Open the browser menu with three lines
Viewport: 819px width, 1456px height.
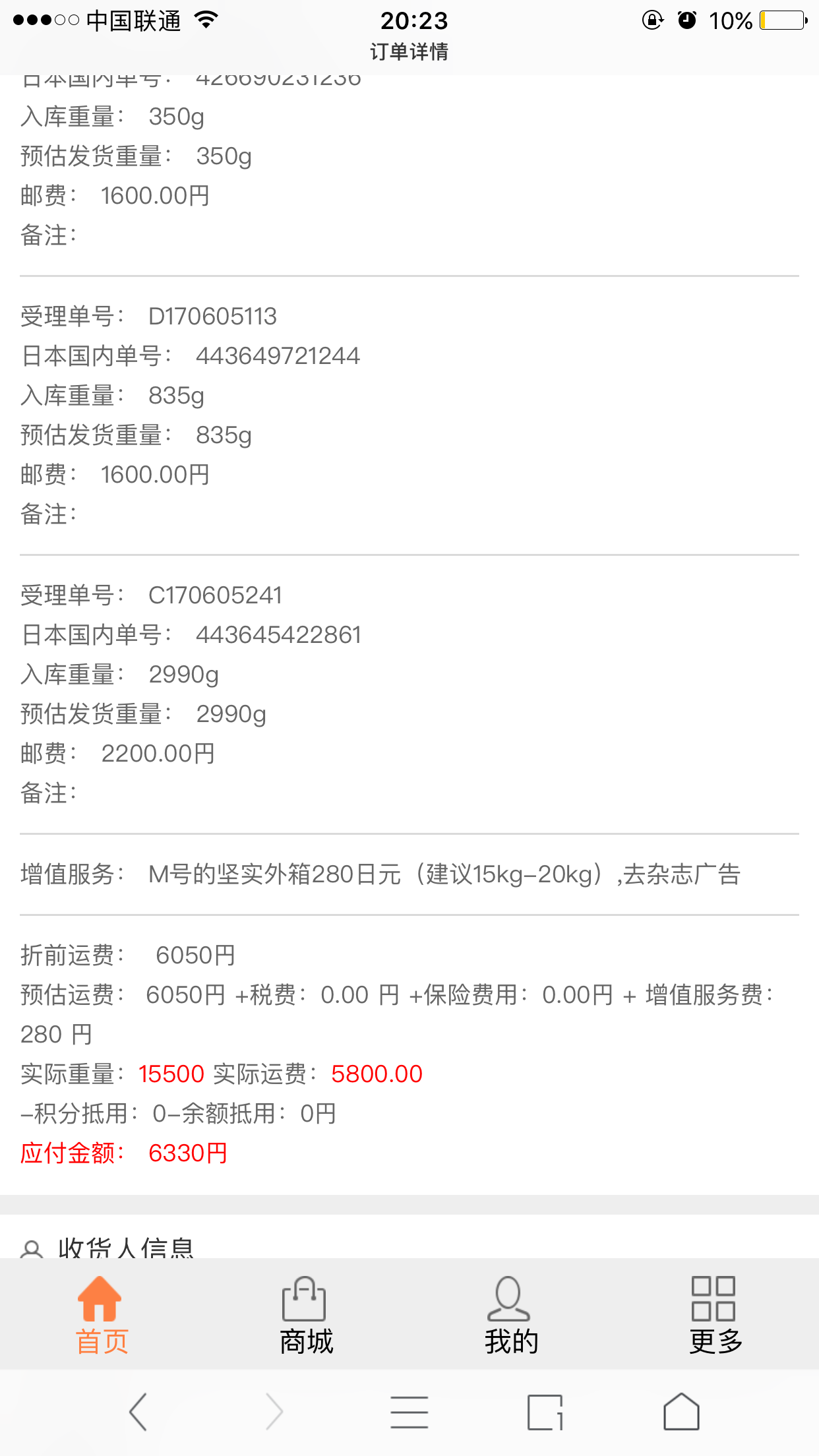tap(409, 1412)
